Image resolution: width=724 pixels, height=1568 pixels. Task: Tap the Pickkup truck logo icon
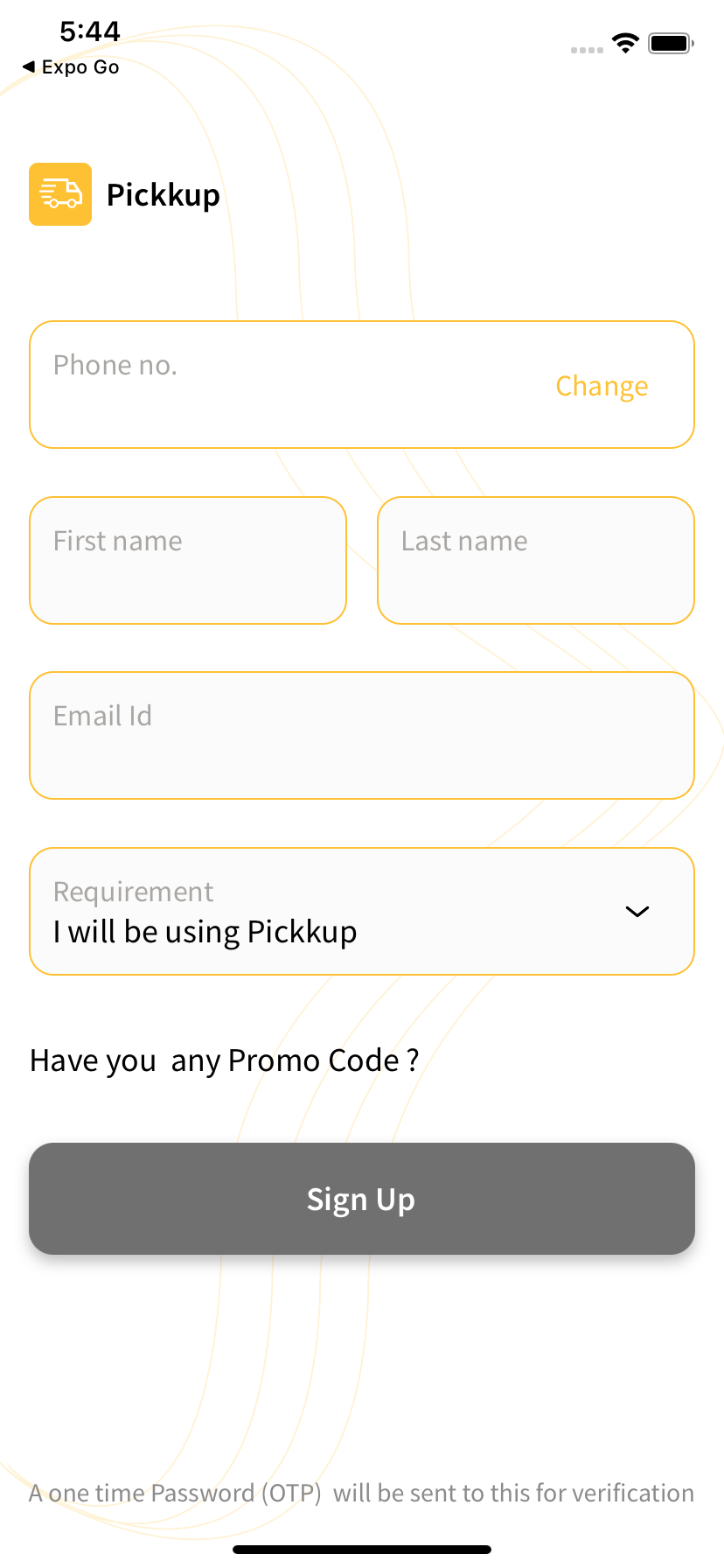[59, 194]
